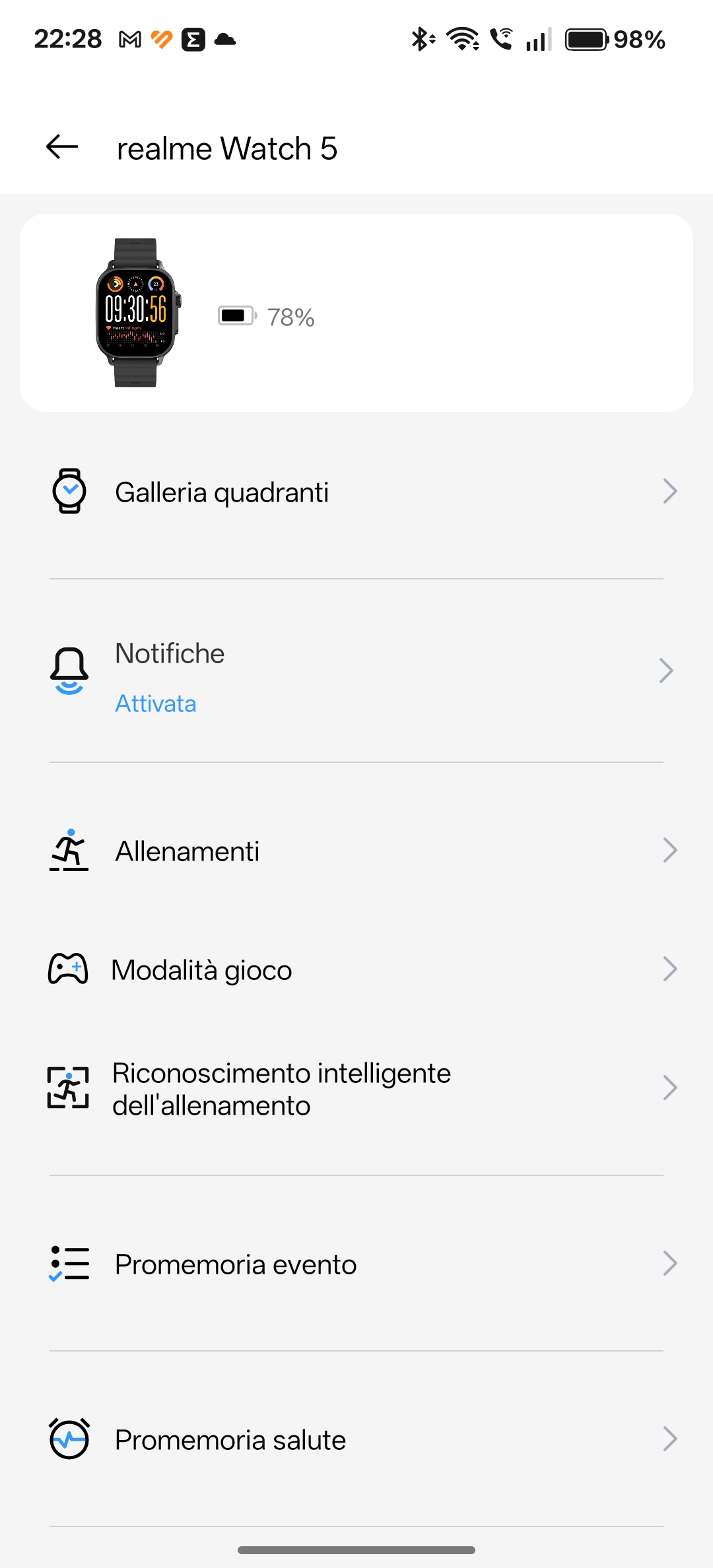Image resolution: width=713 pixels, height=1568 pixels.
Task: Open Riconoscimento intelligente dell'allenamento
Action: (x=356, y=1089)
